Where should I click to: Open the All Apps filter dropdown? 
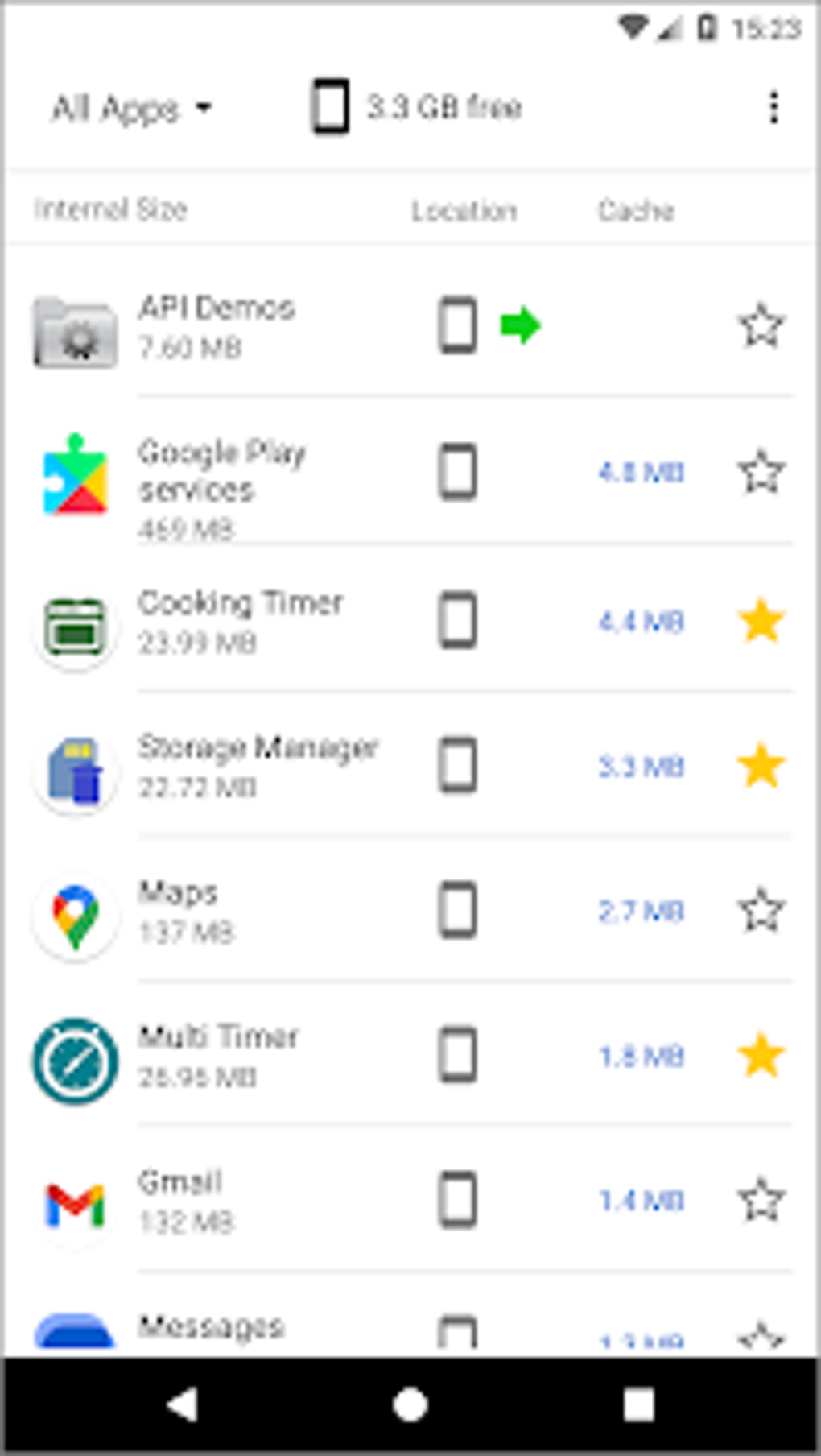pyautogui.click(x=133, y=107)
